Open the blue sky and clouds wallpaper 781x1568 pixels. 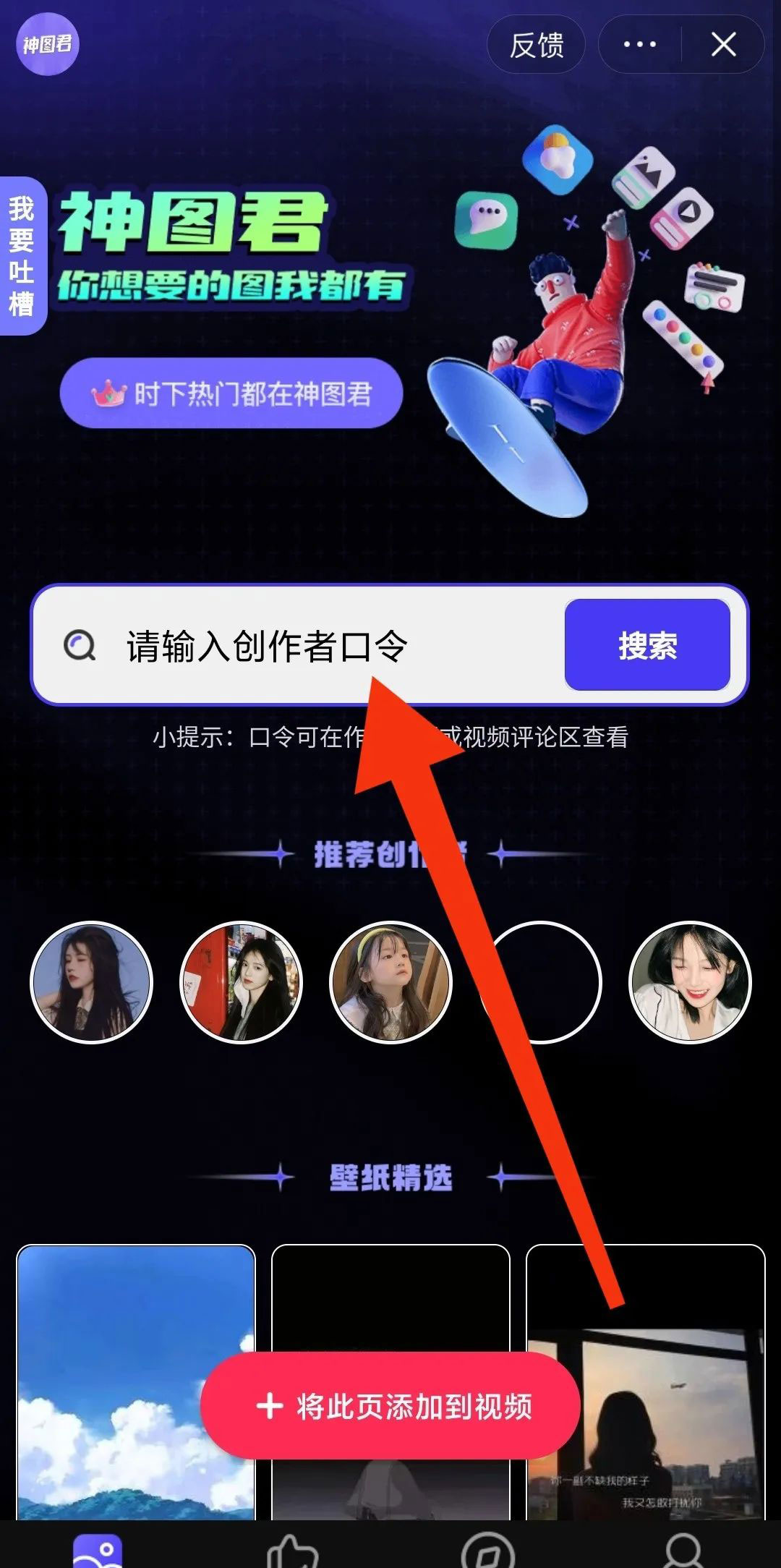click(136, 1383)
